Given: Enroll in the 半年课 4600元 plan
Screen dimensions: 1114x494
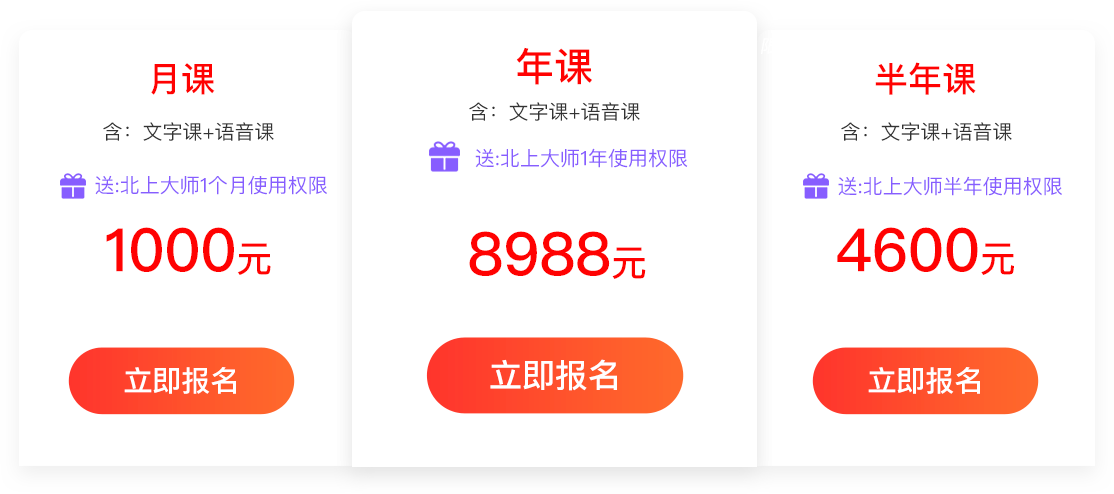Looking at the screenshot, I should [x=925, y=381].
